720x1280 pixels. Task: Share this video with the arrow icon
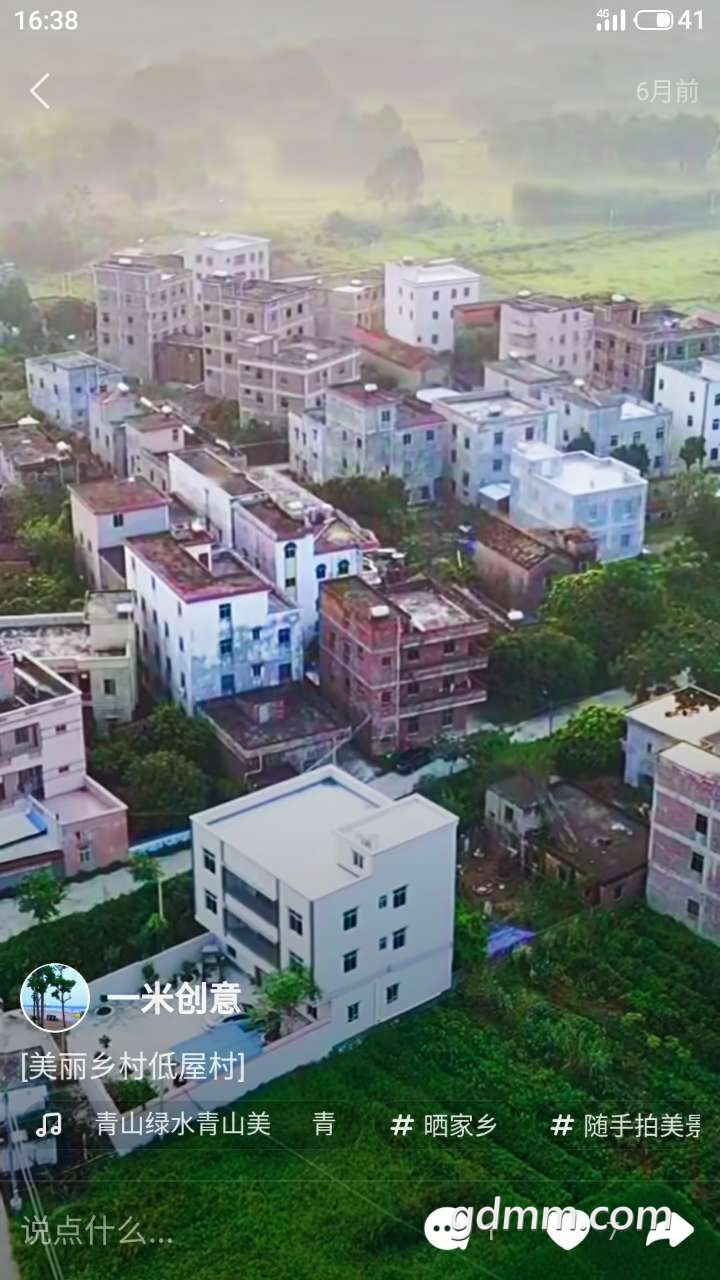[670, 1229]
